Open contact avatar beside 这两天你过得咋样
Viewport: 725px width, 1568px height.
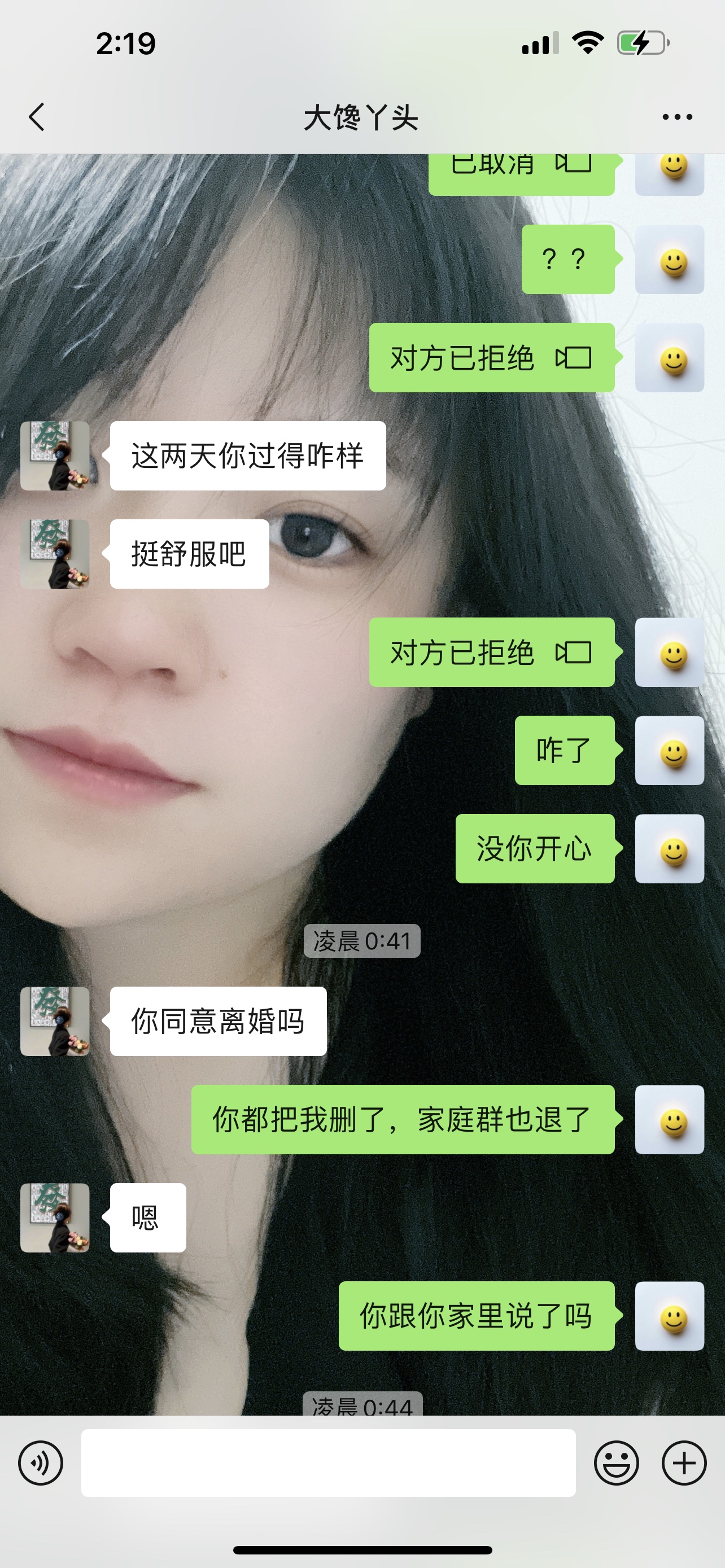click(x=55, y=456)
